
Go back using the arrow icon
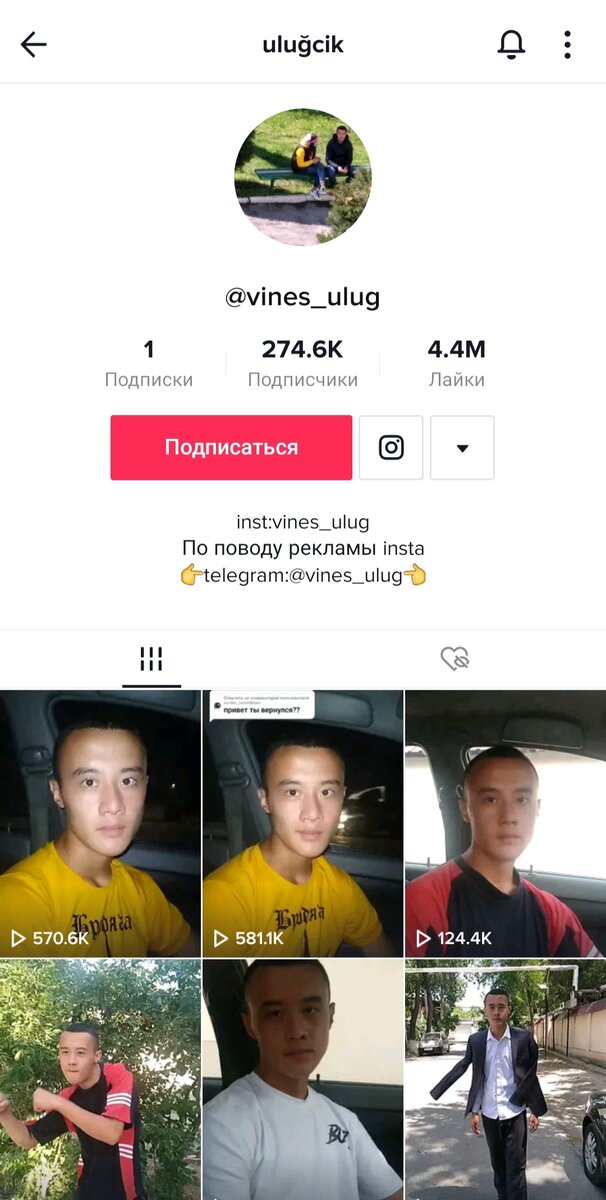pyautogui.click(x=34, y=44)
